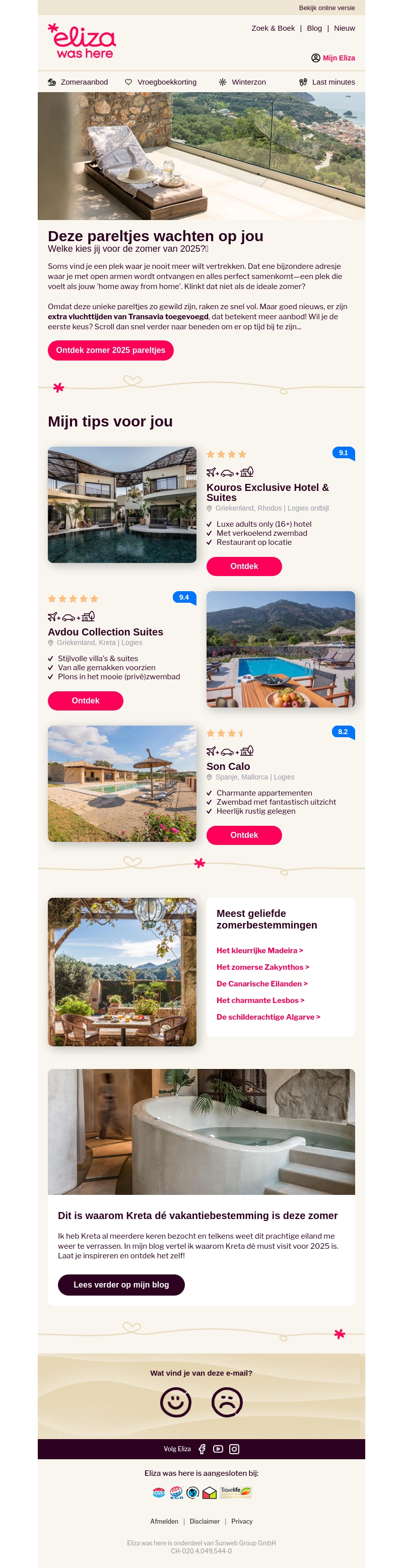
Task: Open 'De schilderachtige Algarve' link
Action: click(268, 1017)
